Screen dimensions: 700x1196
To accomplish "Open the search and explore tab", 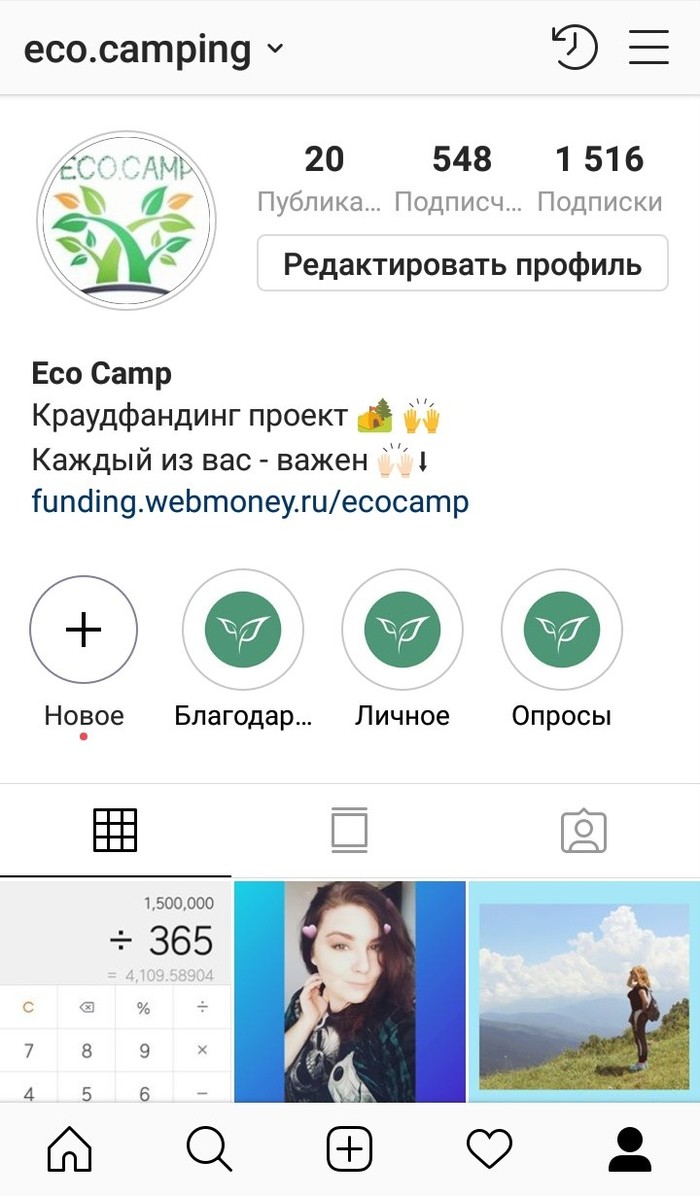I will point(209,1149).
